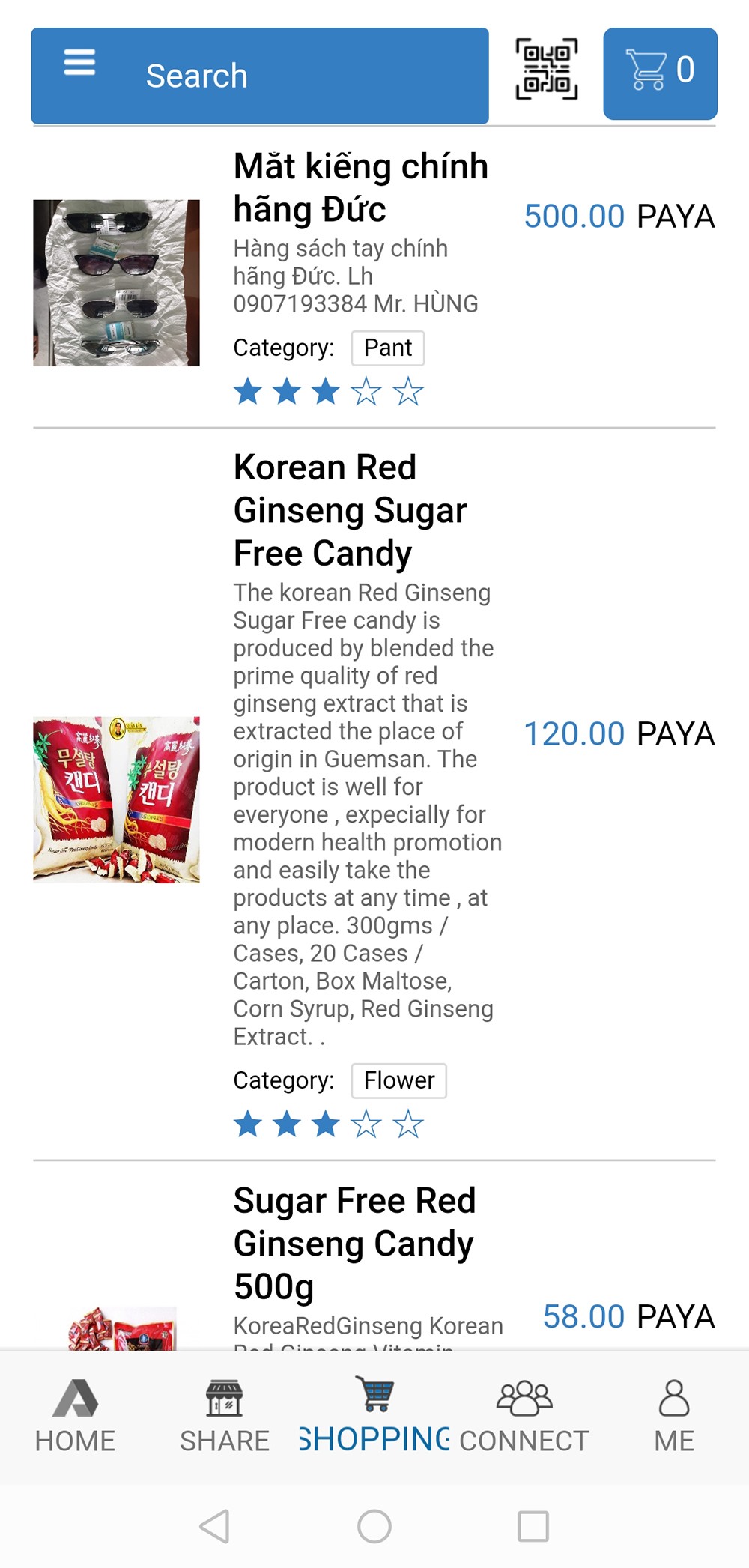Open Korean Red Ginseng Sugar Free Candy
Image resolution: width=749 pixels, height=1568 pixels.
pyautogui.click(x=350, y=510)
